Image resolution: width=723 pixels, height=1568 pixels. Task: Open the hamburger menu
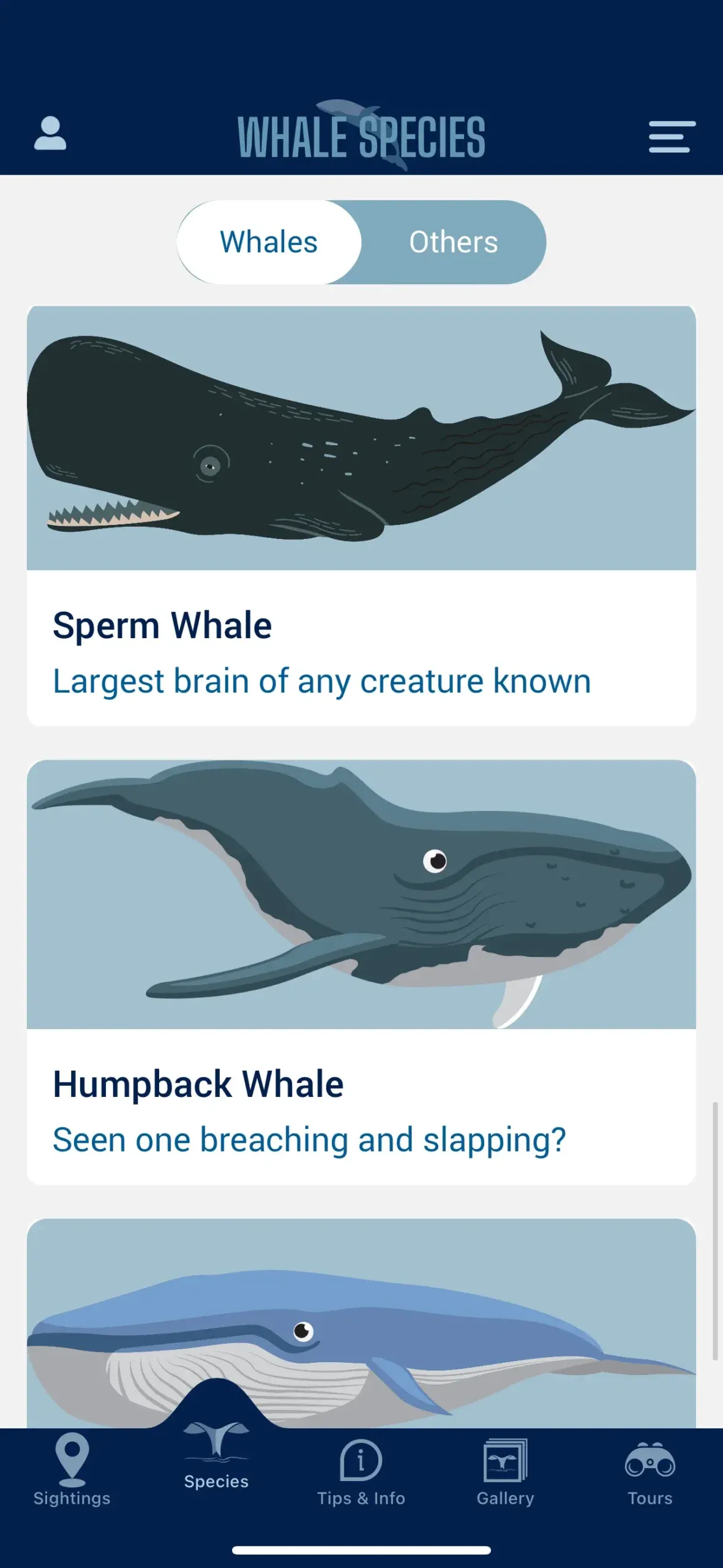coord(672,136)
